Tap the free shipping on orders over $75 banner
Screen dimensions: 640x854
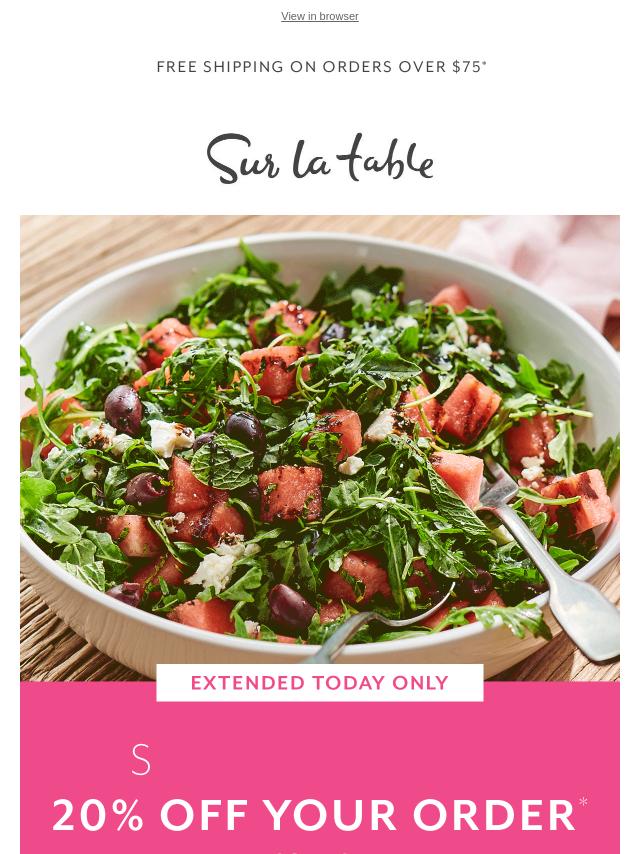[x=321, y=67]
